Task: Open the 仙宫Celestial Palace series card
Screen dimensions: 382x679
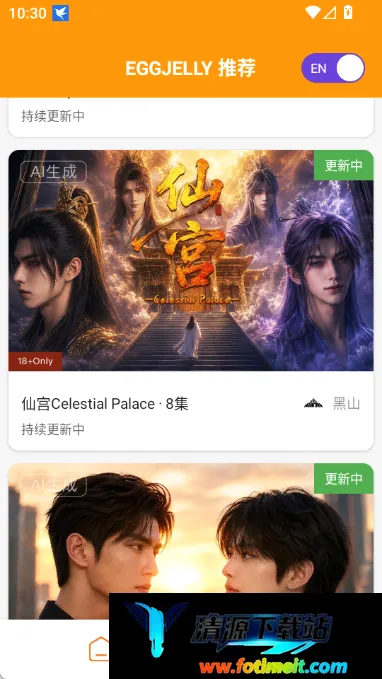Action: [x=191, y=300]
